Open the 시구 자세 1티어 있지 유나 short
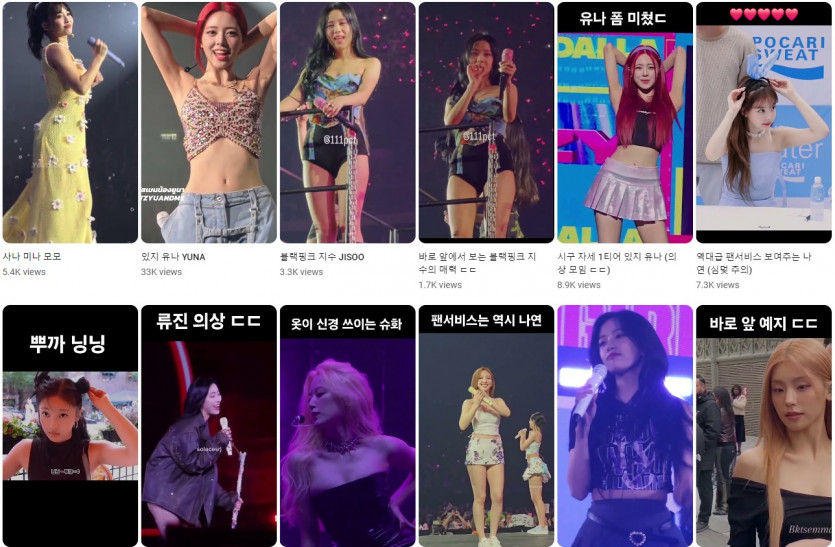The width and height of the screenshot is (835, 547). (x=624, y=122)
